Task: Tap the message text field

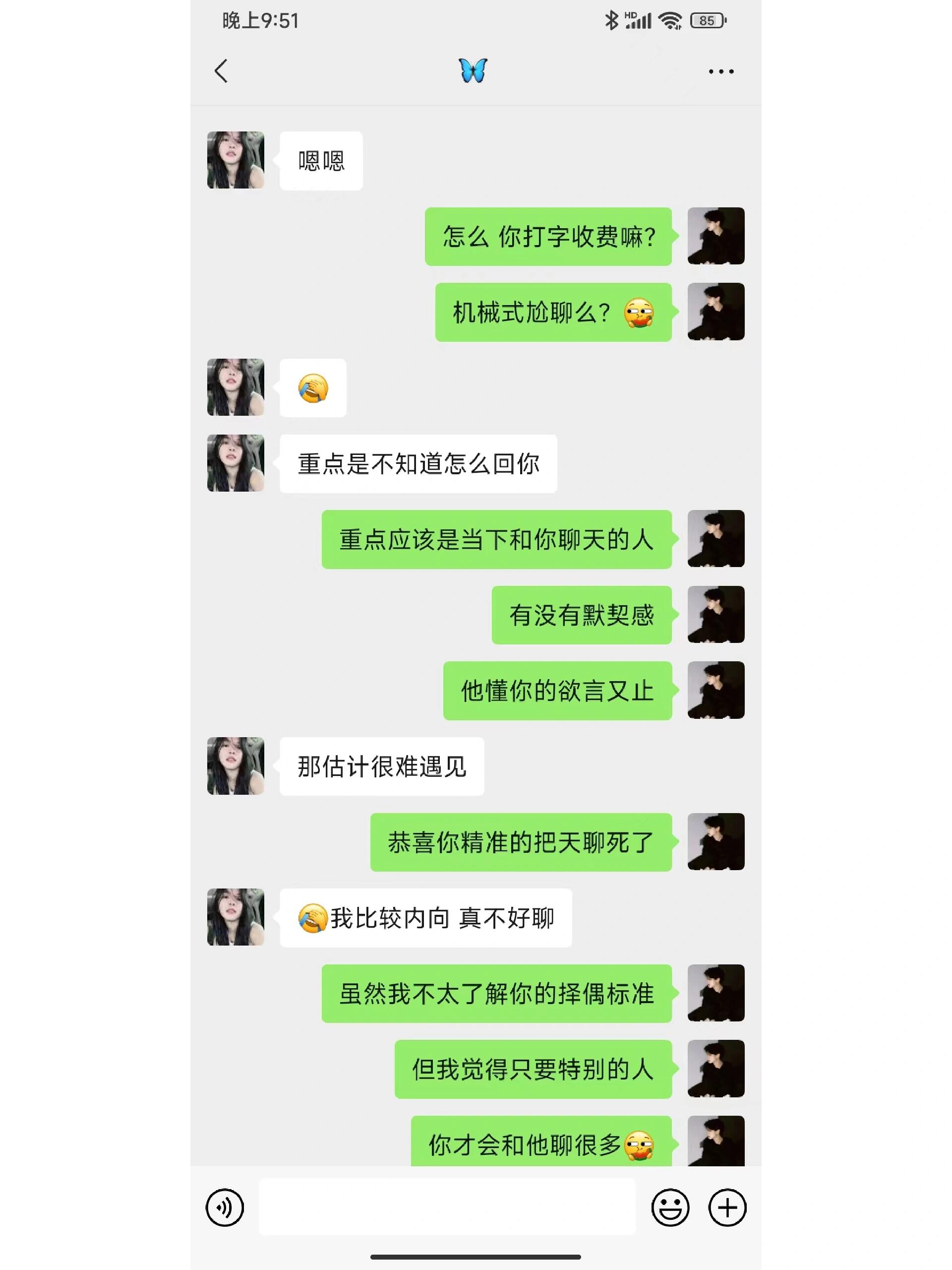Action: [x=446, y=1207]
